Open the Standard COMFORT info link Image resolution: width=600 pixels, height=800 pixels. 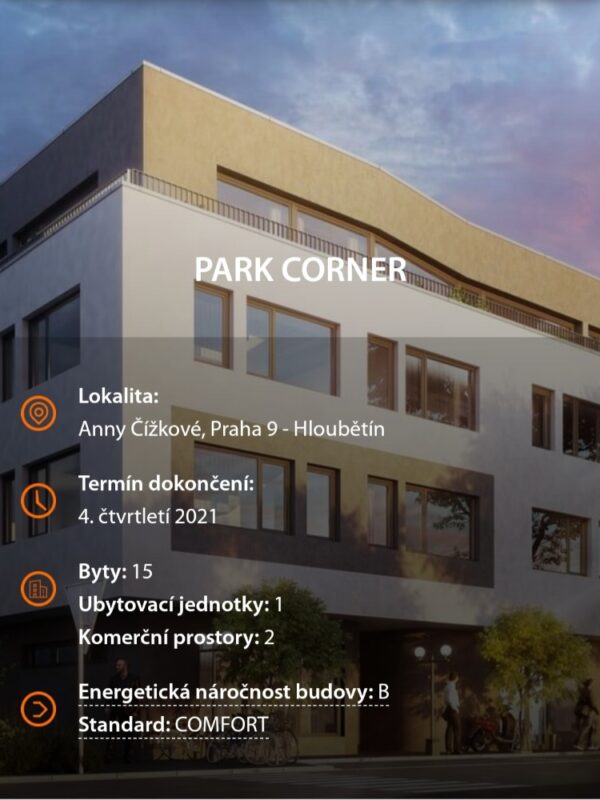click(173, 724)
